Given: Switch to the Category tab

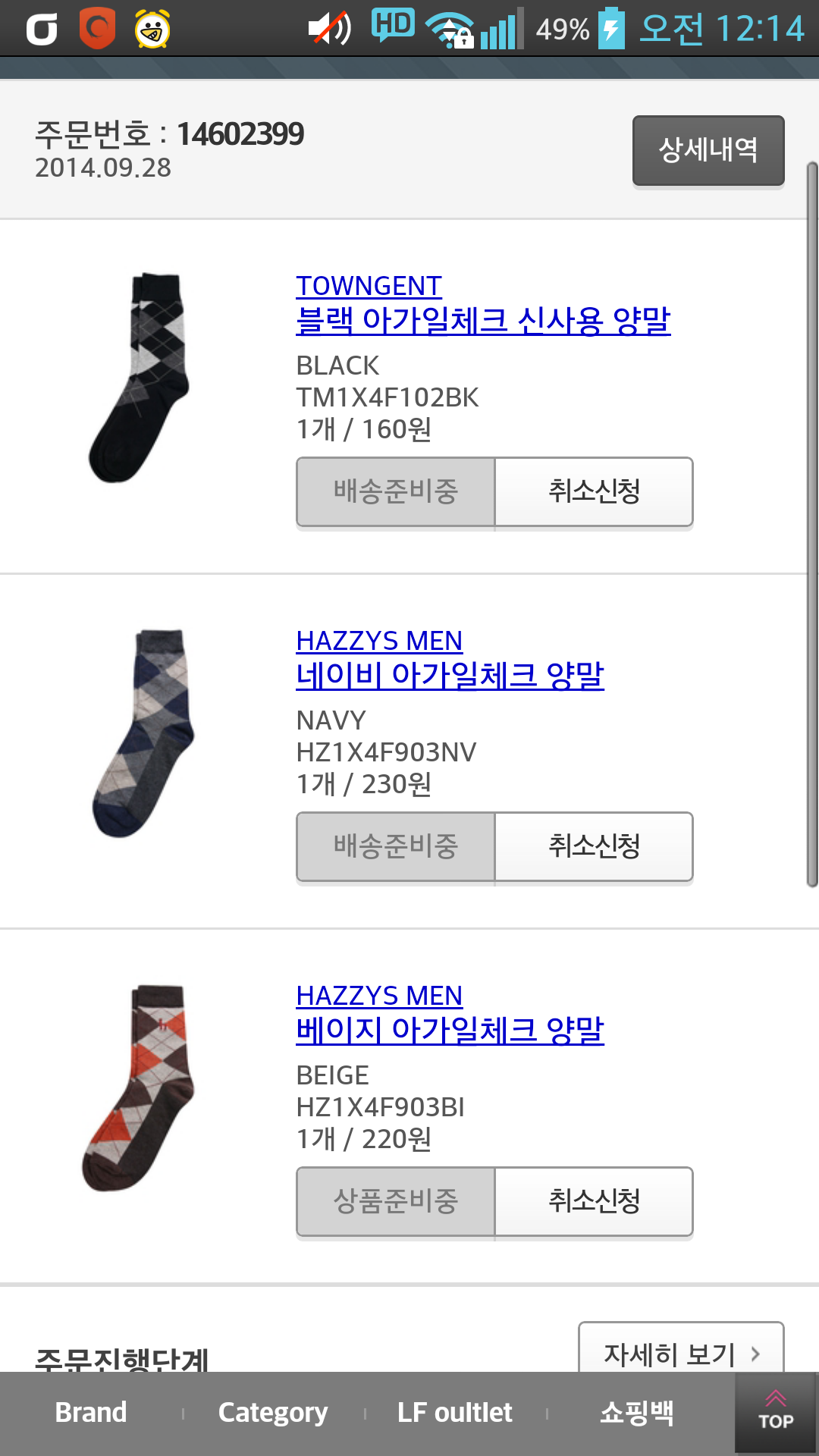Looking at the screenshot, I should (273, 1413).
